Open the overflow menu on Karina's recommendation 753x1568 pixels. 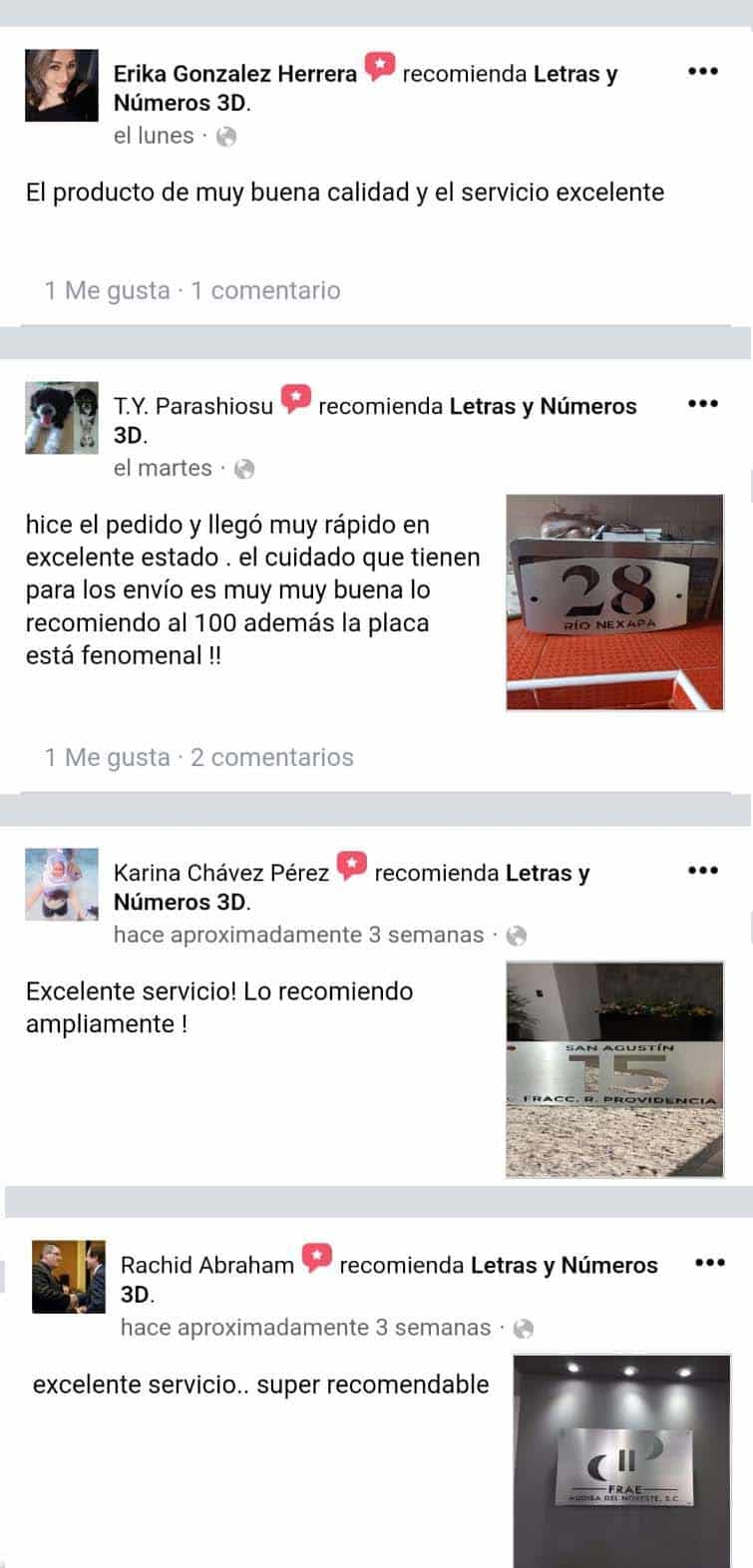tap(703, 871)
